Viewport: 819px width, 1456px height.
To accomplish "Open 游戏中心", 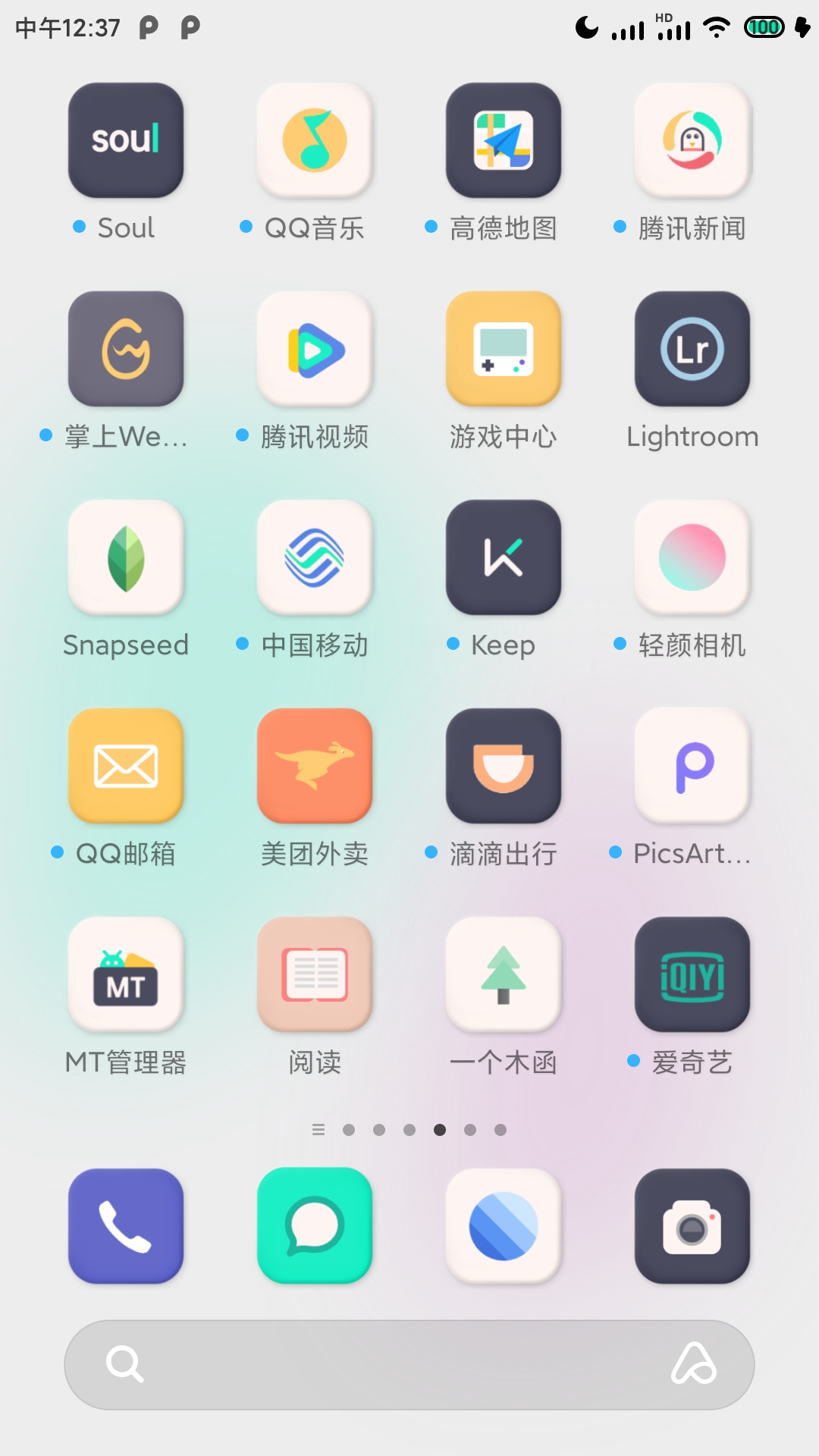I will (504, 349).
